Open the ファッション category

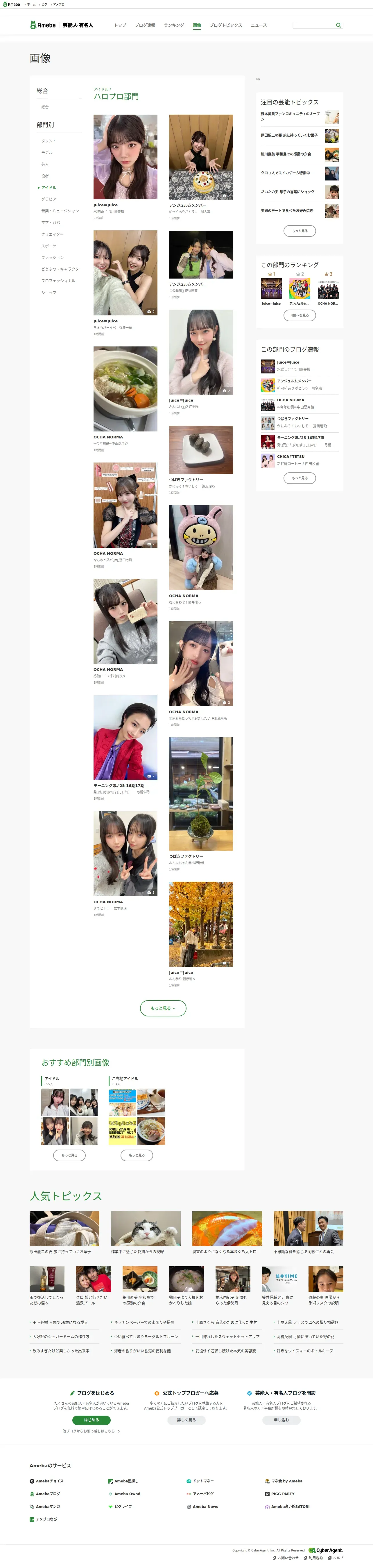click(52, 257)
